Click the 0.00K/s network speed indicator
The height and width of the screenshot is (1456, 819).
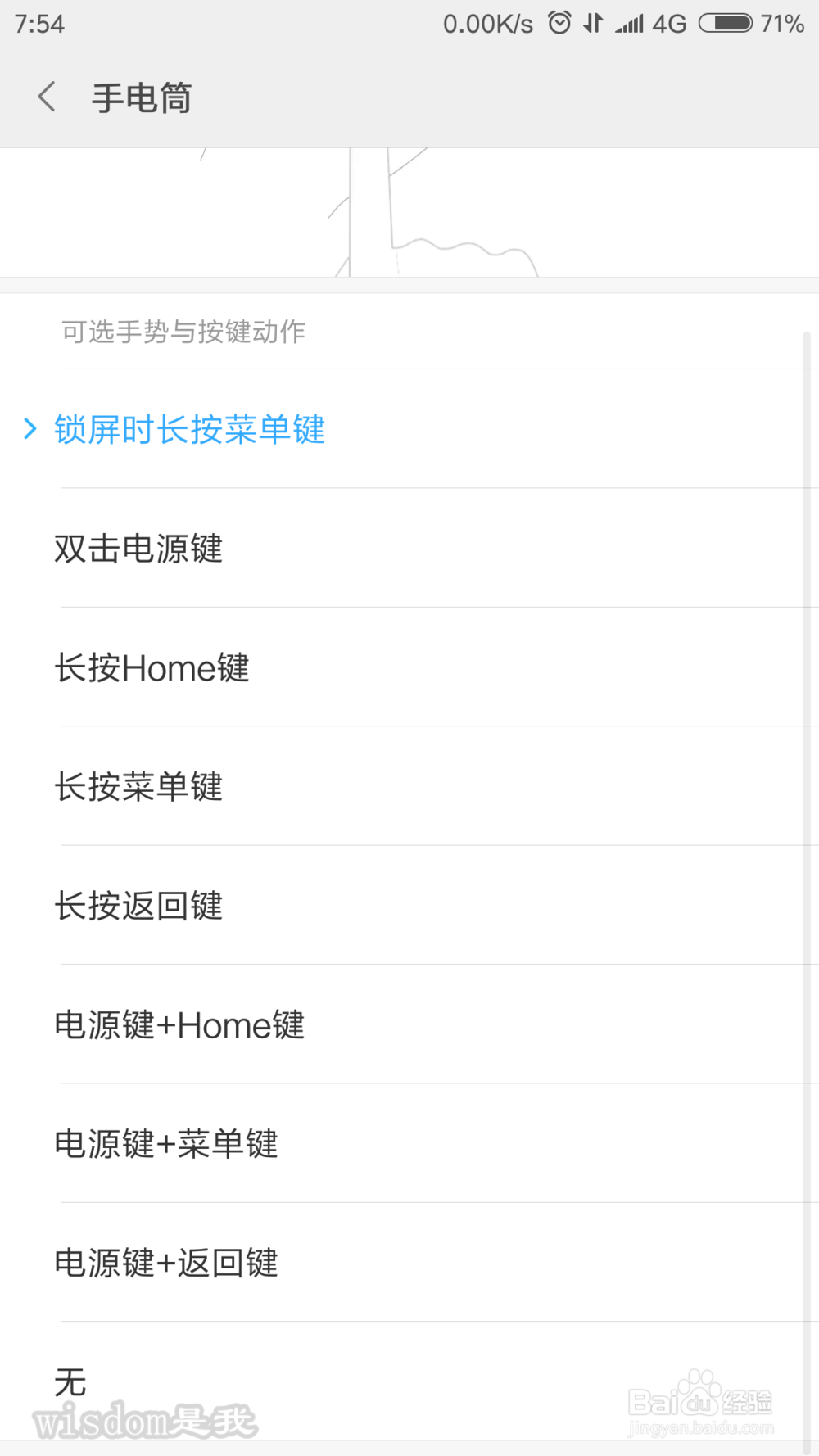tap(485, 23)
